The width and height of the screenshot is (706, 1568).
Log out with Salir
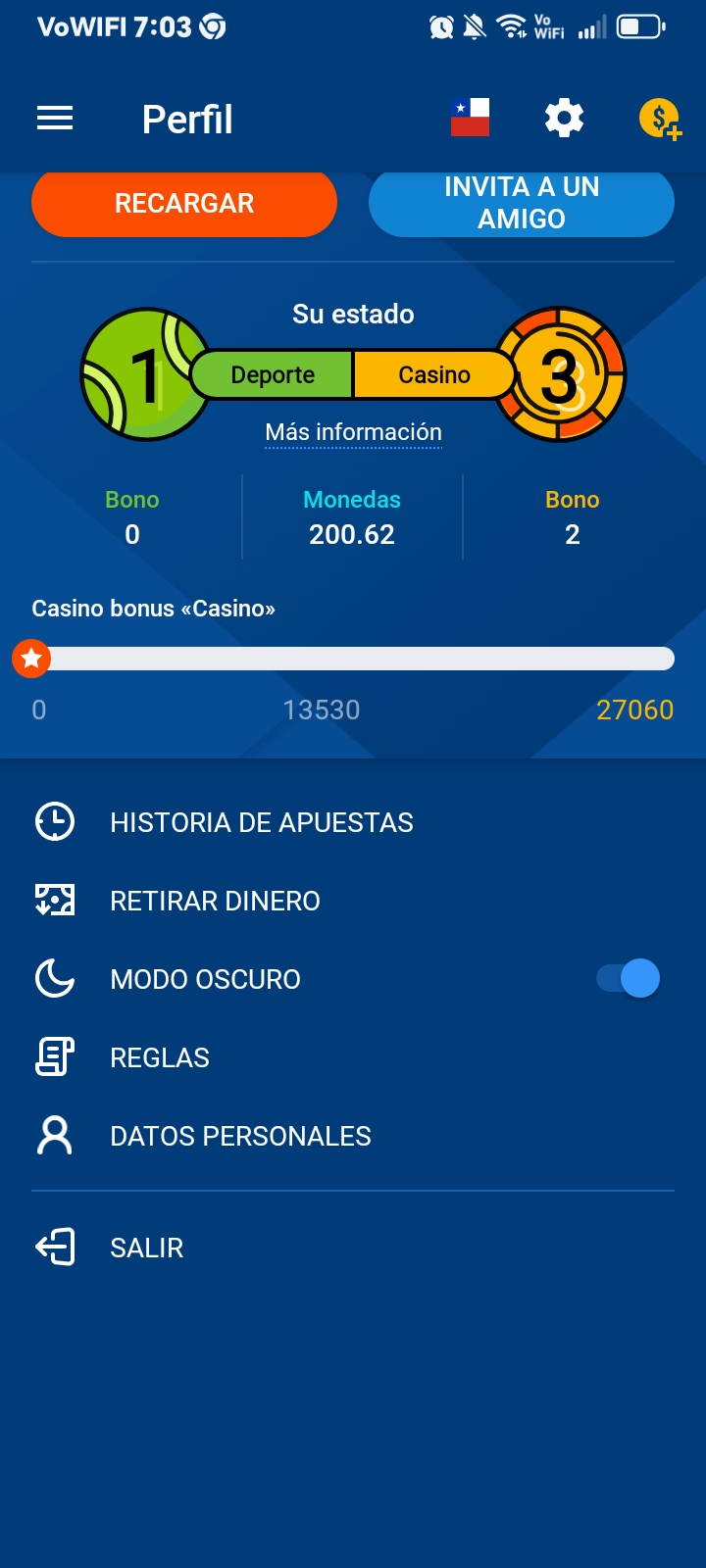[146, 1248]
